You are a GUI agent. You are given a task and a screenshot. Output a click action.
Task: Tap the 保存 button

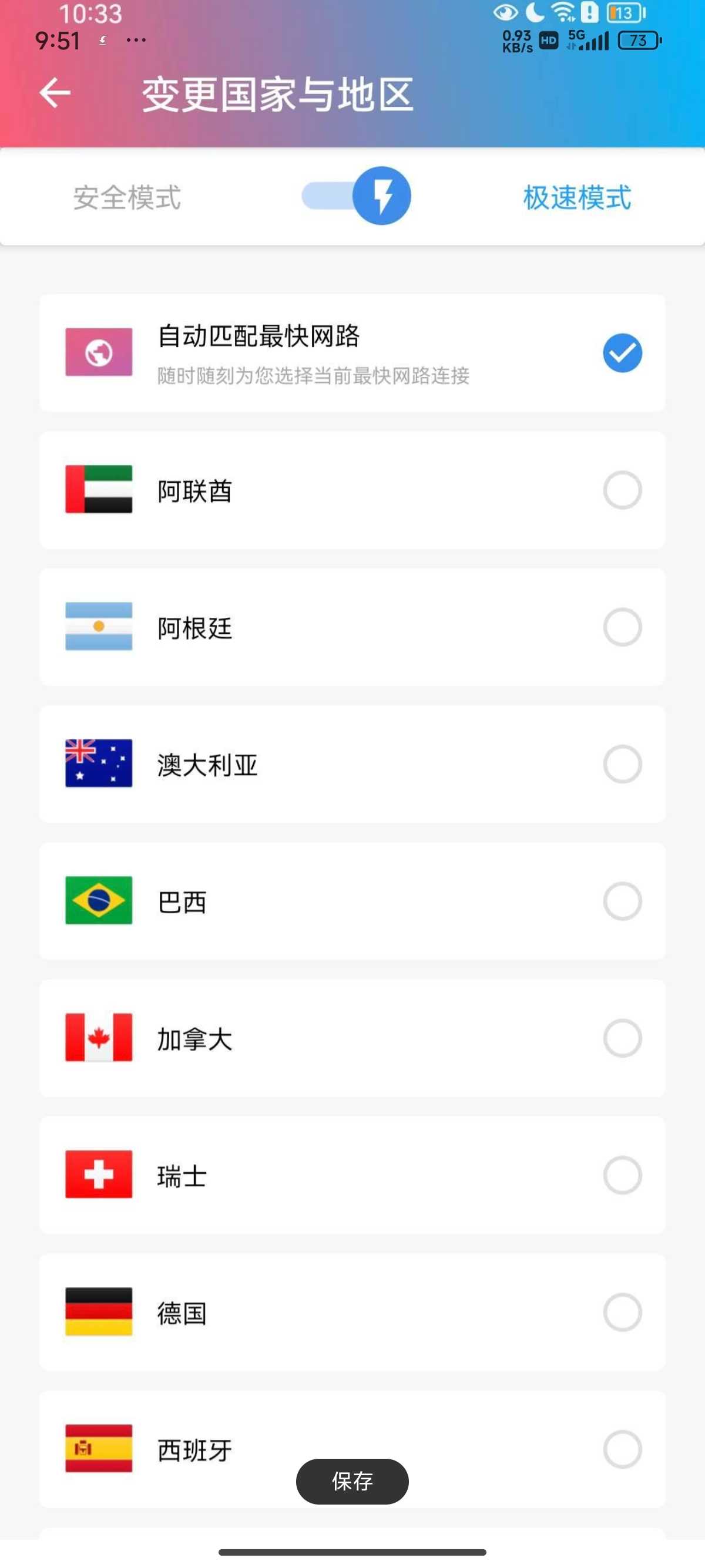[352, 1481]
